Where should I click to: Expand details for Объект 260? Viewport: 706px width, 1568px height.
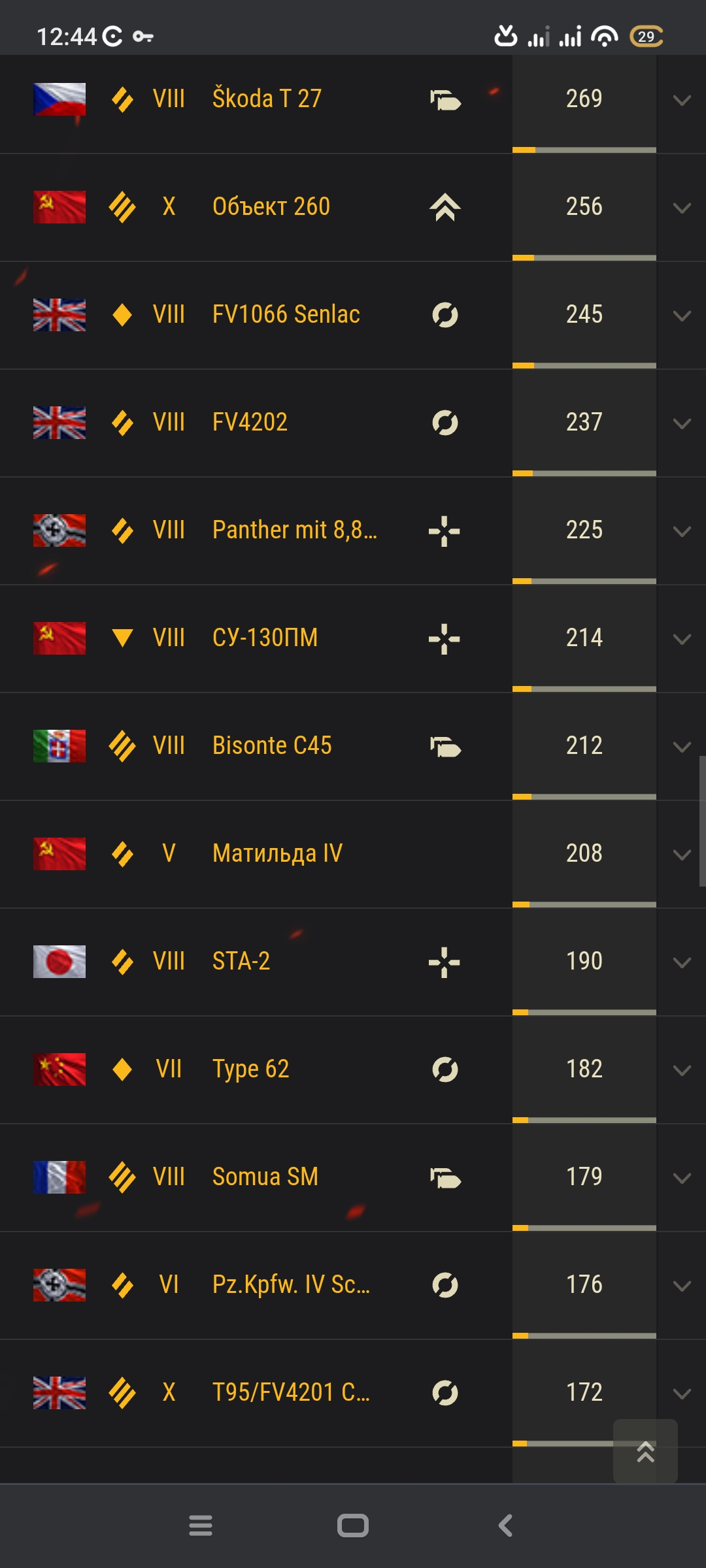coord(681,208)
